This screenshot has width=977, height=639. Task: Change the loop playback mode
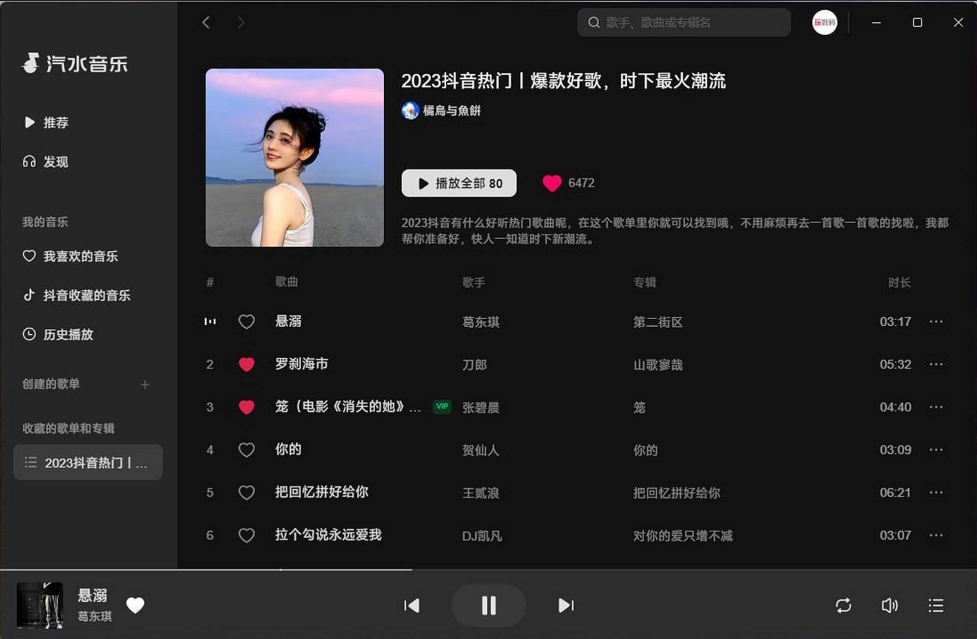tap(843, 605)
